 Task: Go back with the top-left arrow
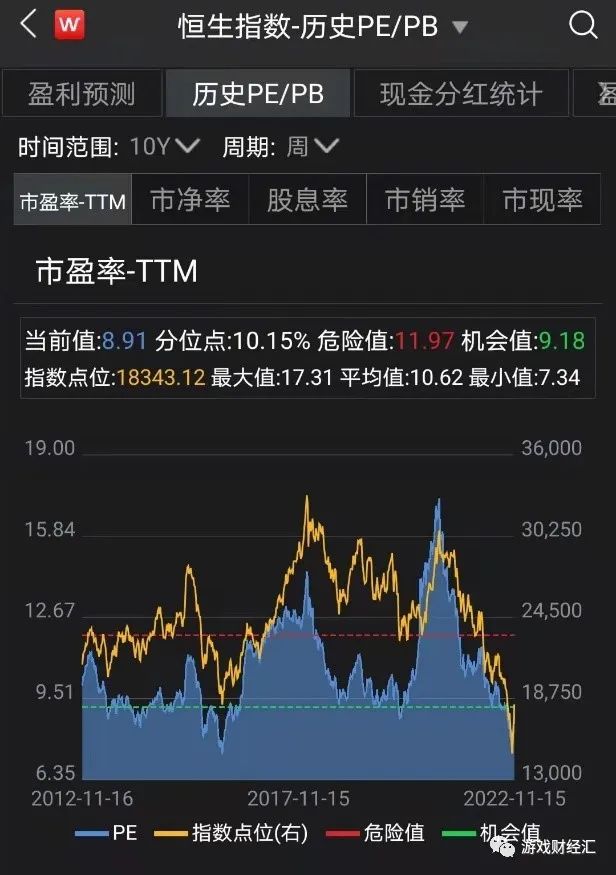[x=28, y=25]
